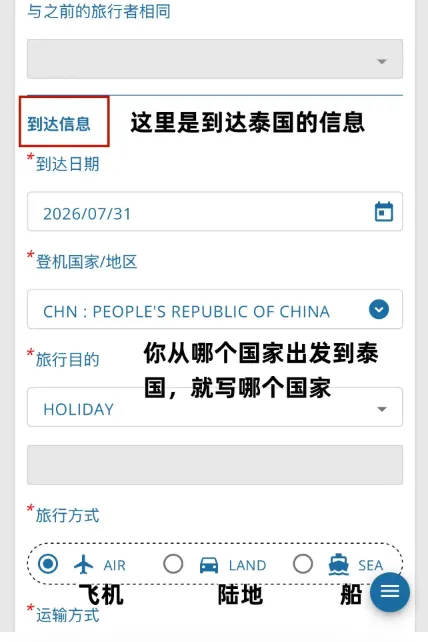Pick SEA as travel mode
The height and width of the screenshot is (642, 428).
click(x=303, y=564)
